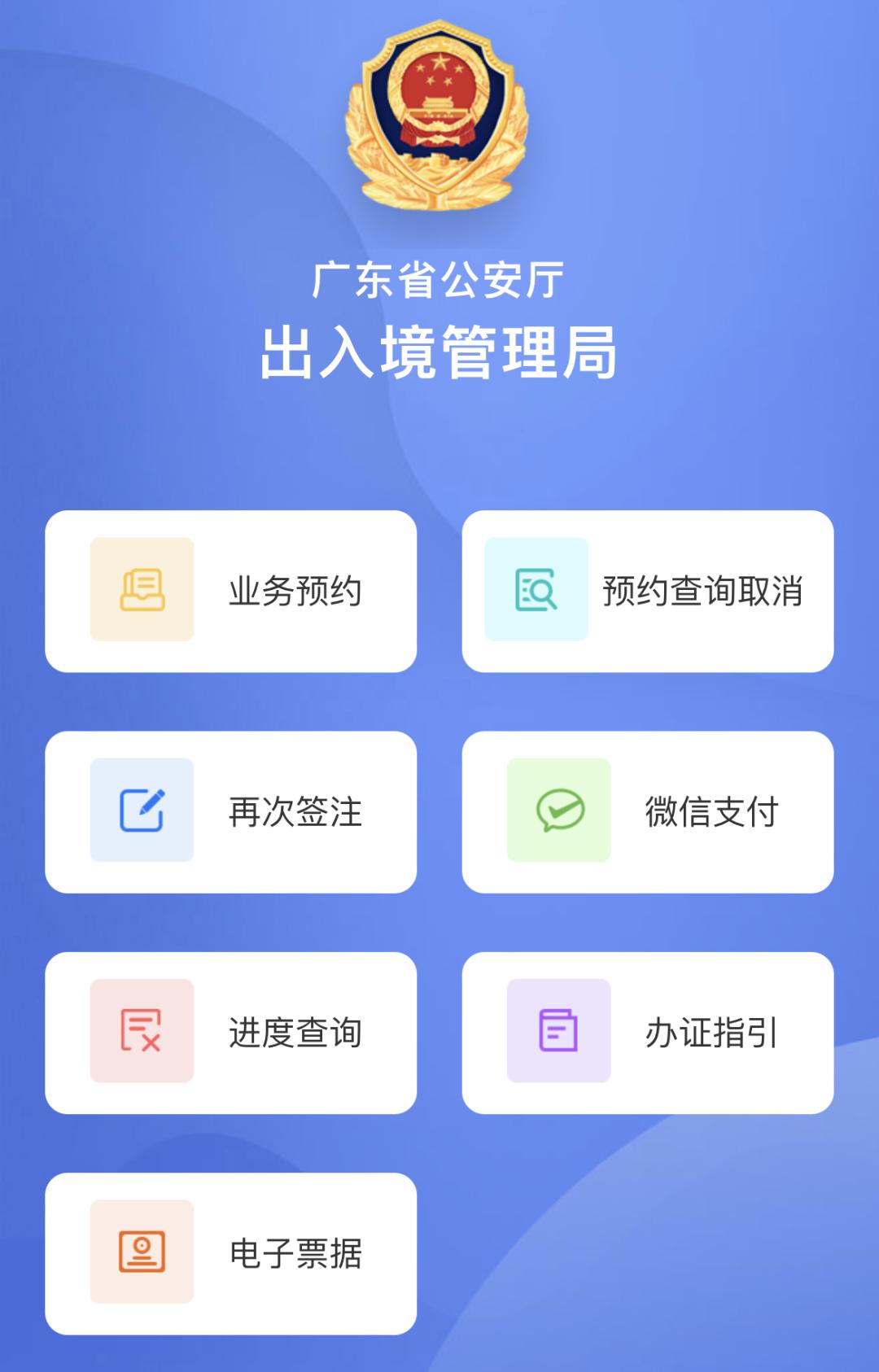Click the purple 办证指引 booklet icon
This screenshot has height=1372, width=879.
558,1032
